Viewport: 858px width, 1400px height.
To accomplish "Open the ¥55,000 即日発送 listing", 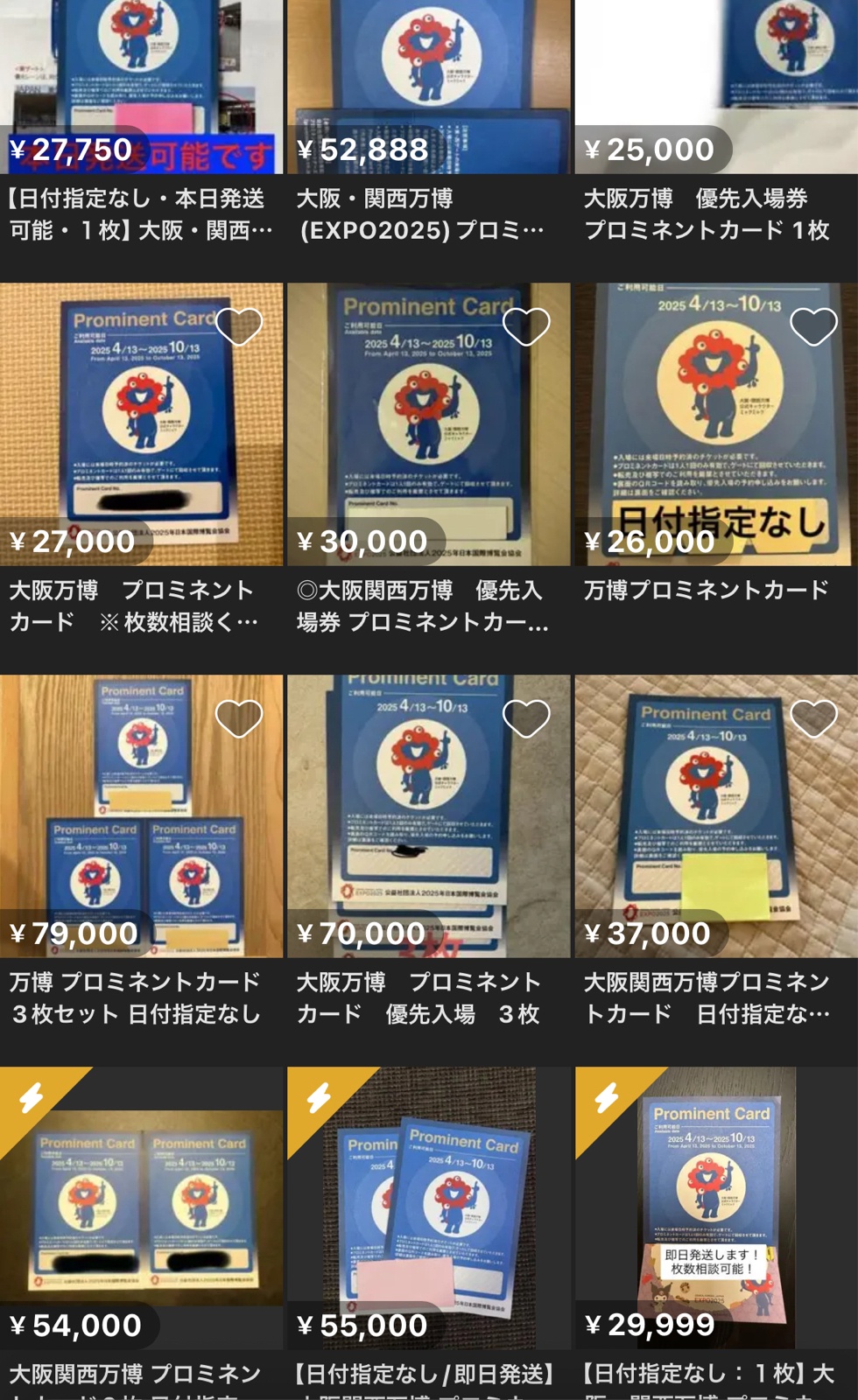I will [428, 1216].
